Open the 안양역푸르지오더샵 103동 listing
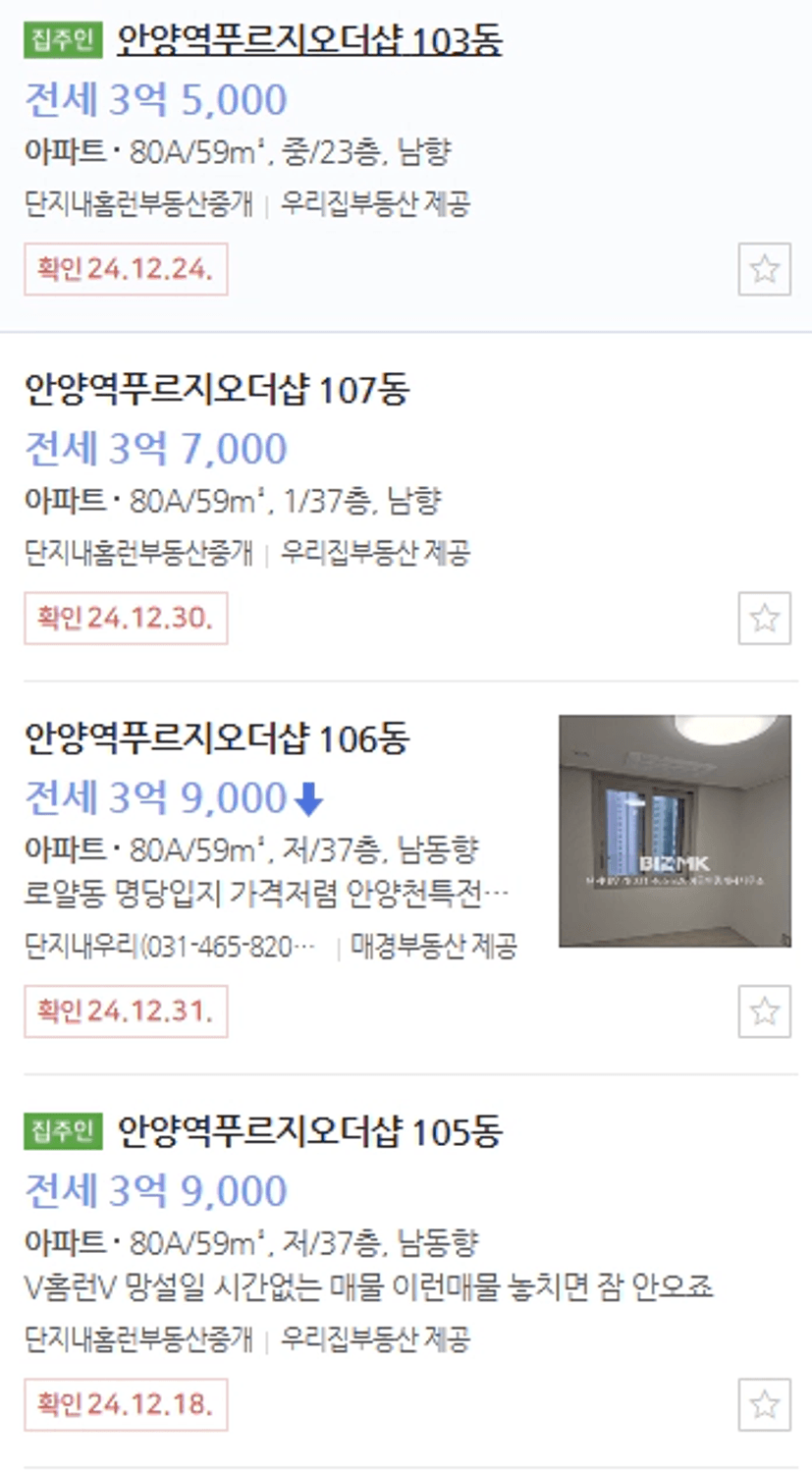This screenshot has height=1473, width=812. 309,40
